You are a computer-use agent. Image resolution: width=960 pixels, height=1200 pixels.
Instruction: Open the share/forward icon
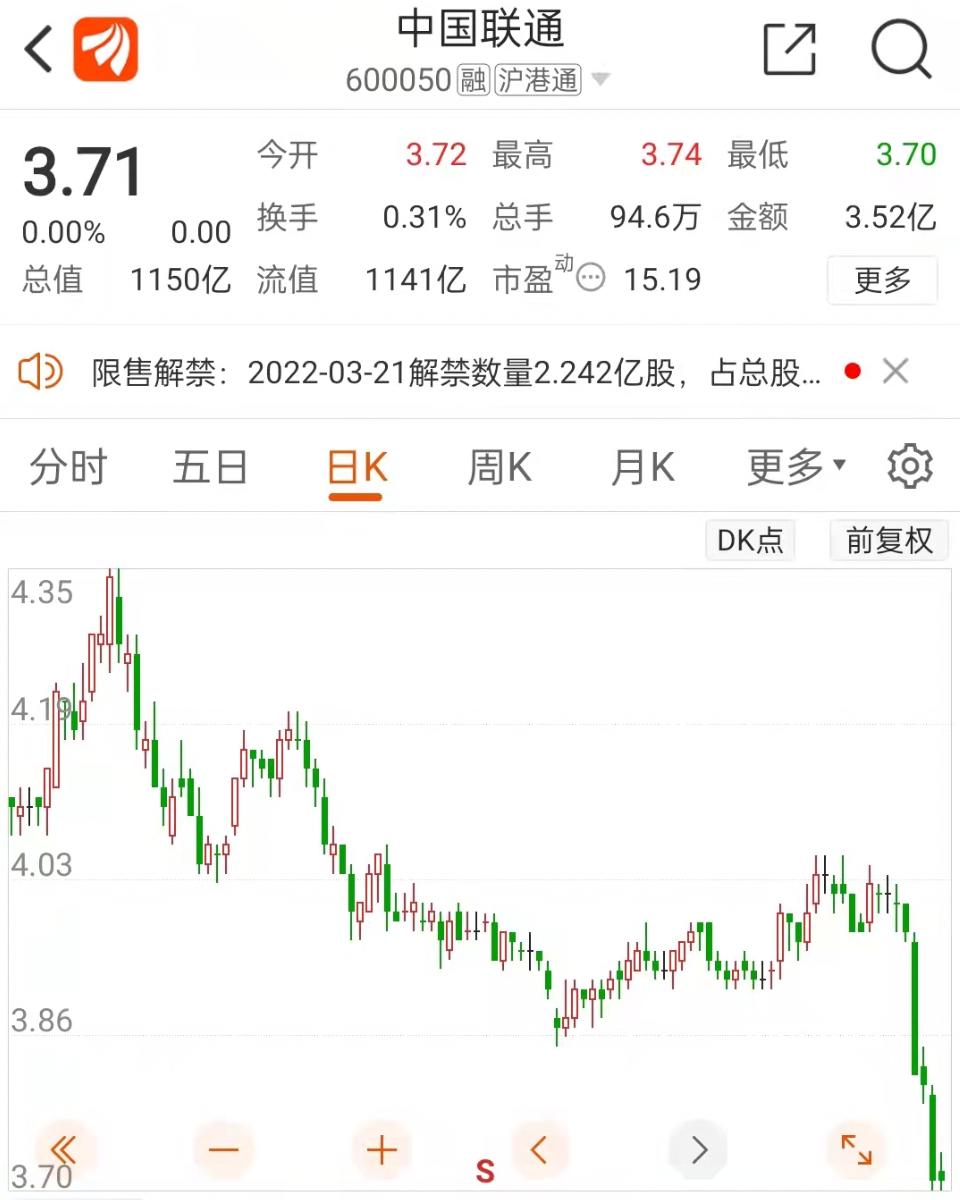tap(790, 48)
